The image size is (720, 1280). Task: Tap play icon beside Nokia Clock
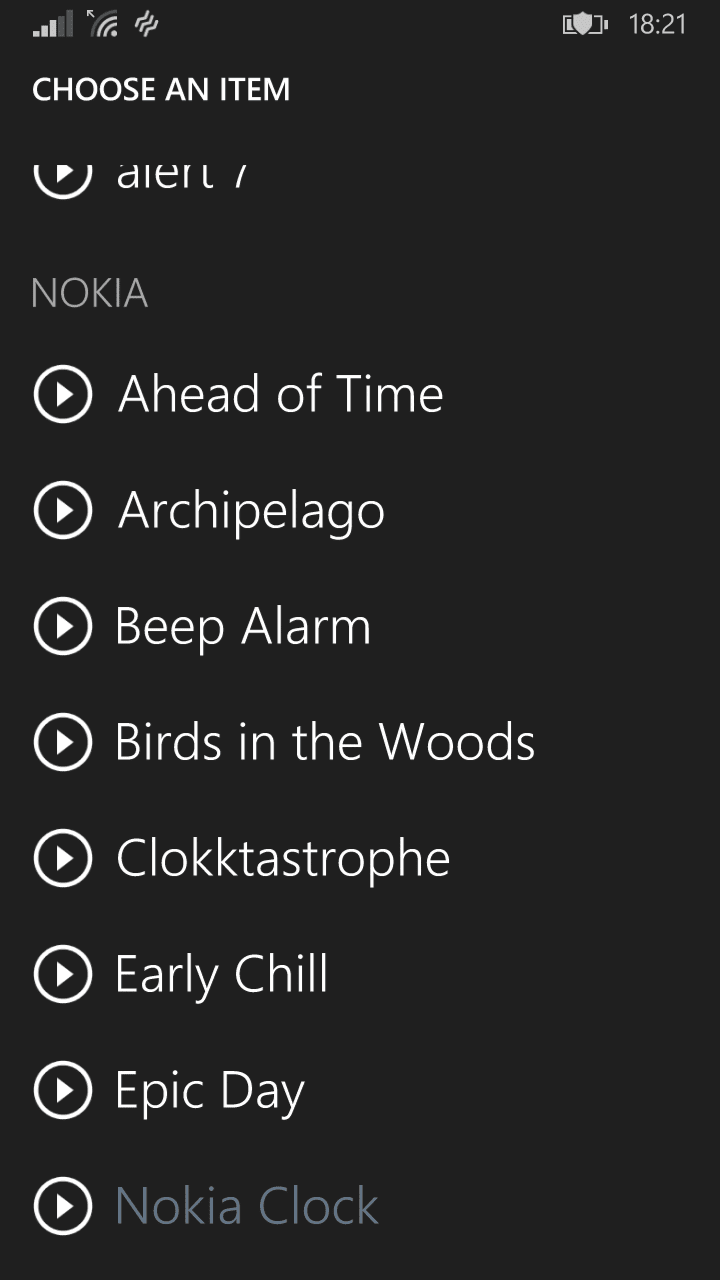click(x=63, y=1206)
